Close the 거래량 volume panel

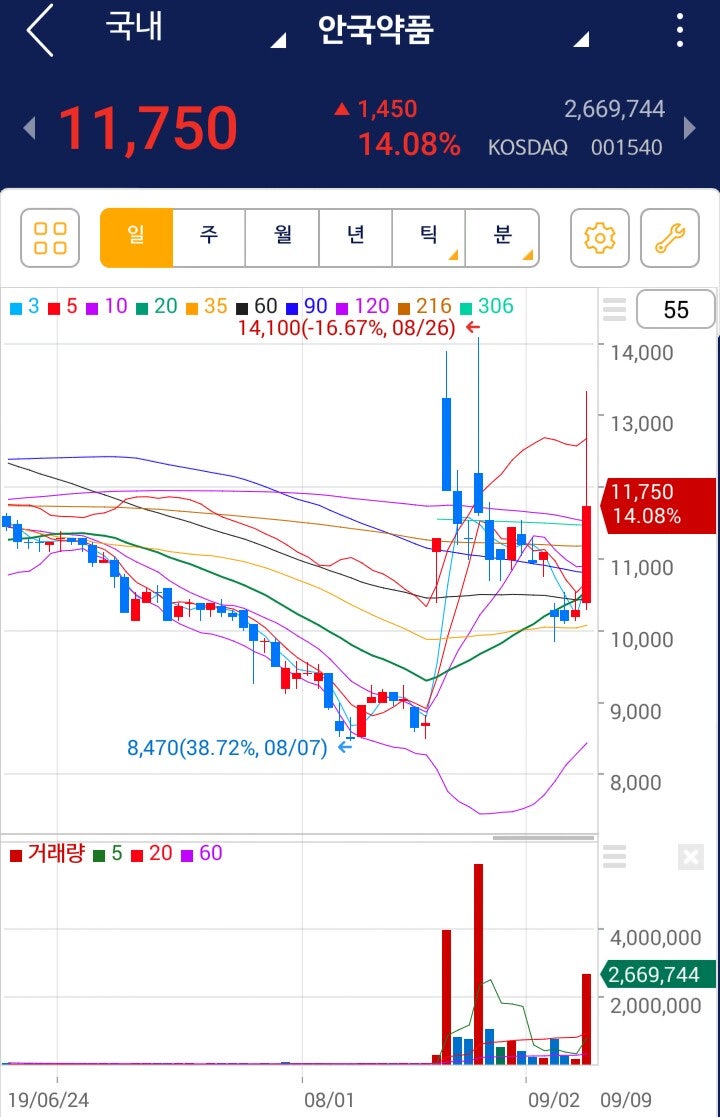690,857
